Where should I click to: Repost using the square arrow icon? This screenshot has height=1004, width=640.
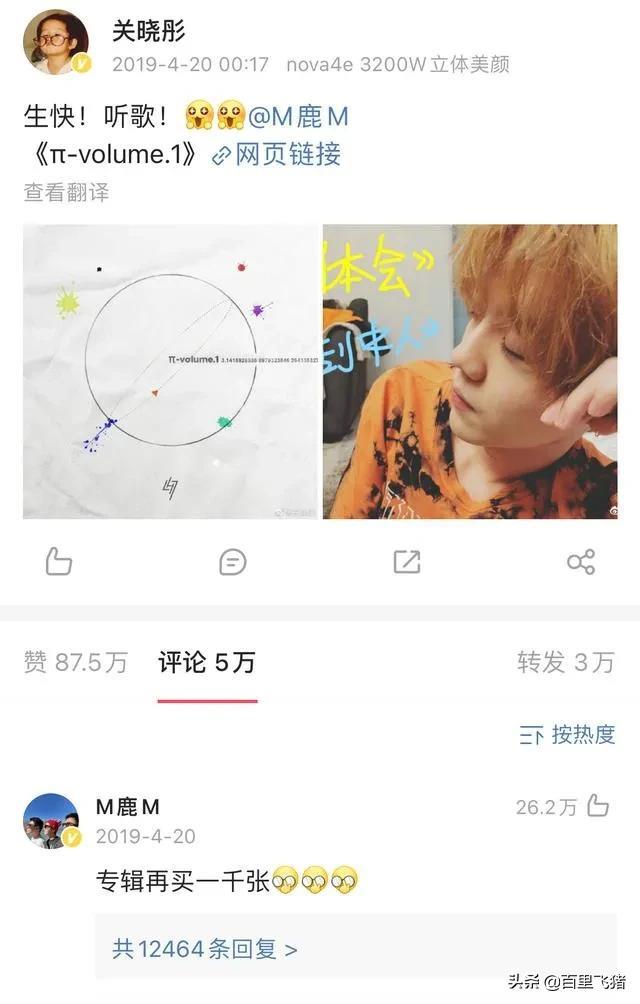click(407, 562)
